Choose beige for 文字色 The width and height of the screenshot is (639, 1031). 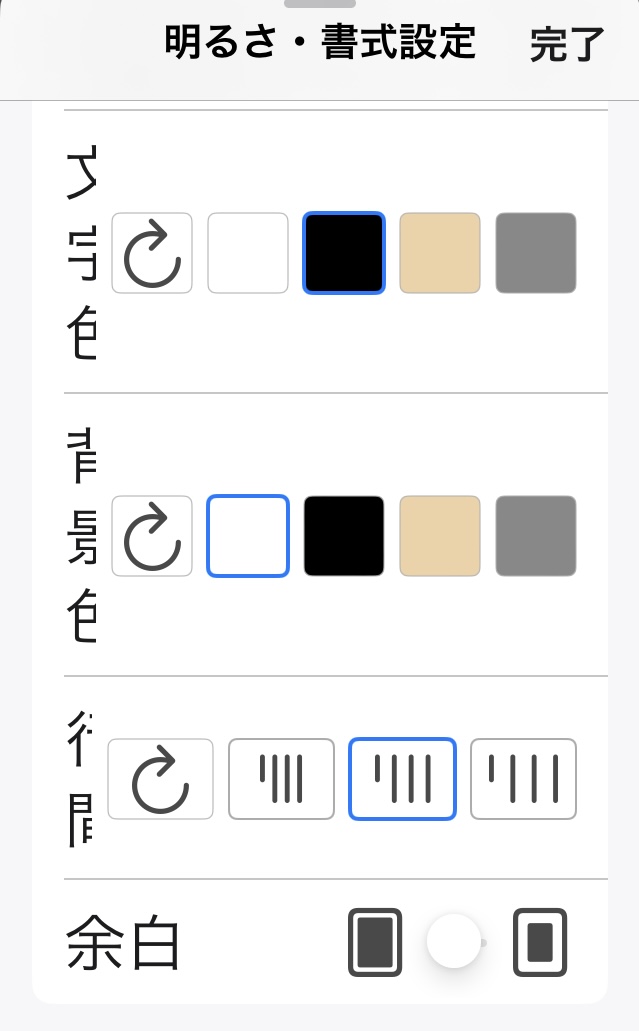point(440,253)
